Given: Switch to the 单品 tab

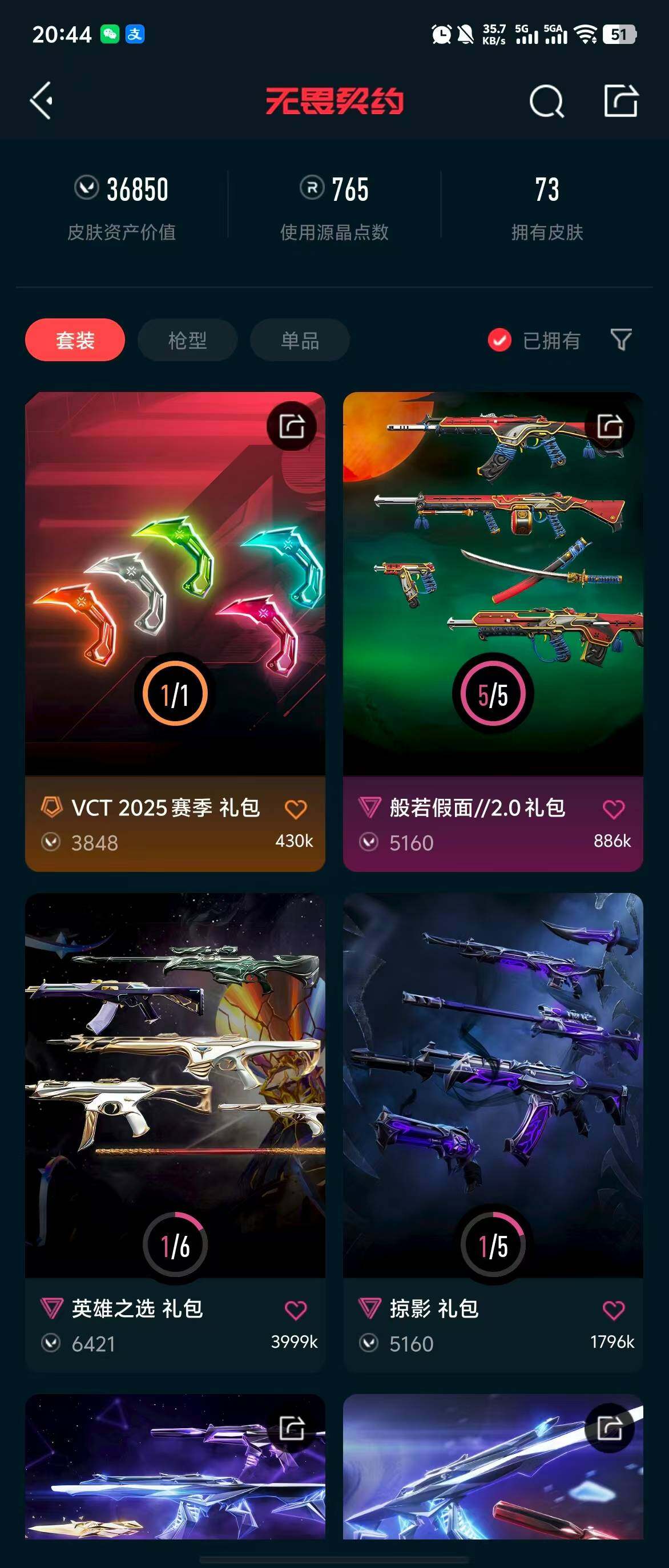Looking at the screenshot, I should [300, 340].
